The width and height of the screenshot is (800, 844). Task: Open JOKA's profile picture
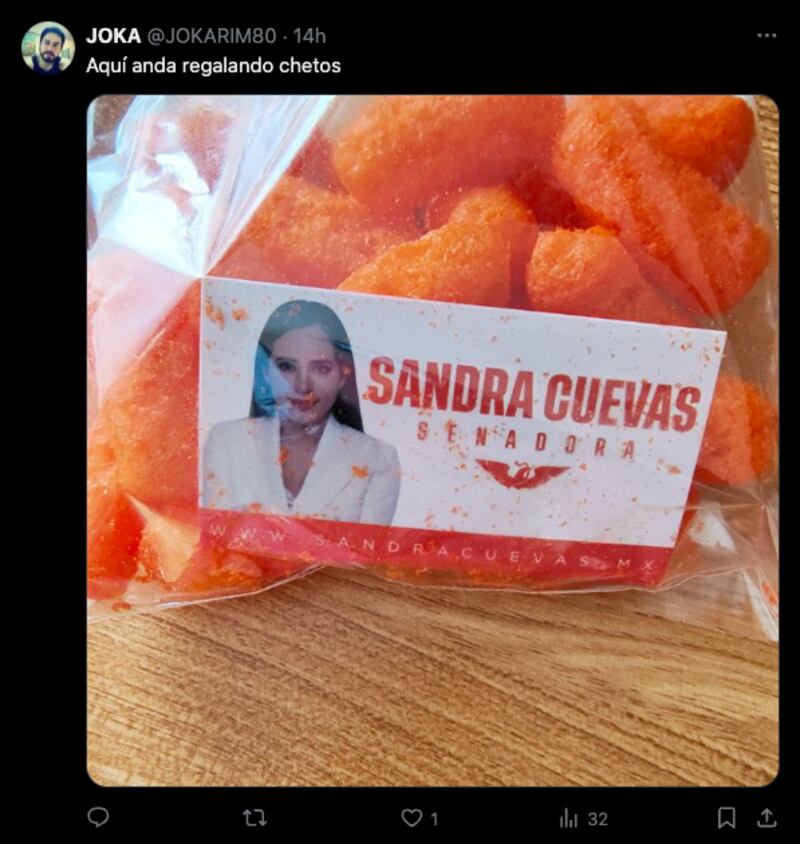[x=48, y=48]
